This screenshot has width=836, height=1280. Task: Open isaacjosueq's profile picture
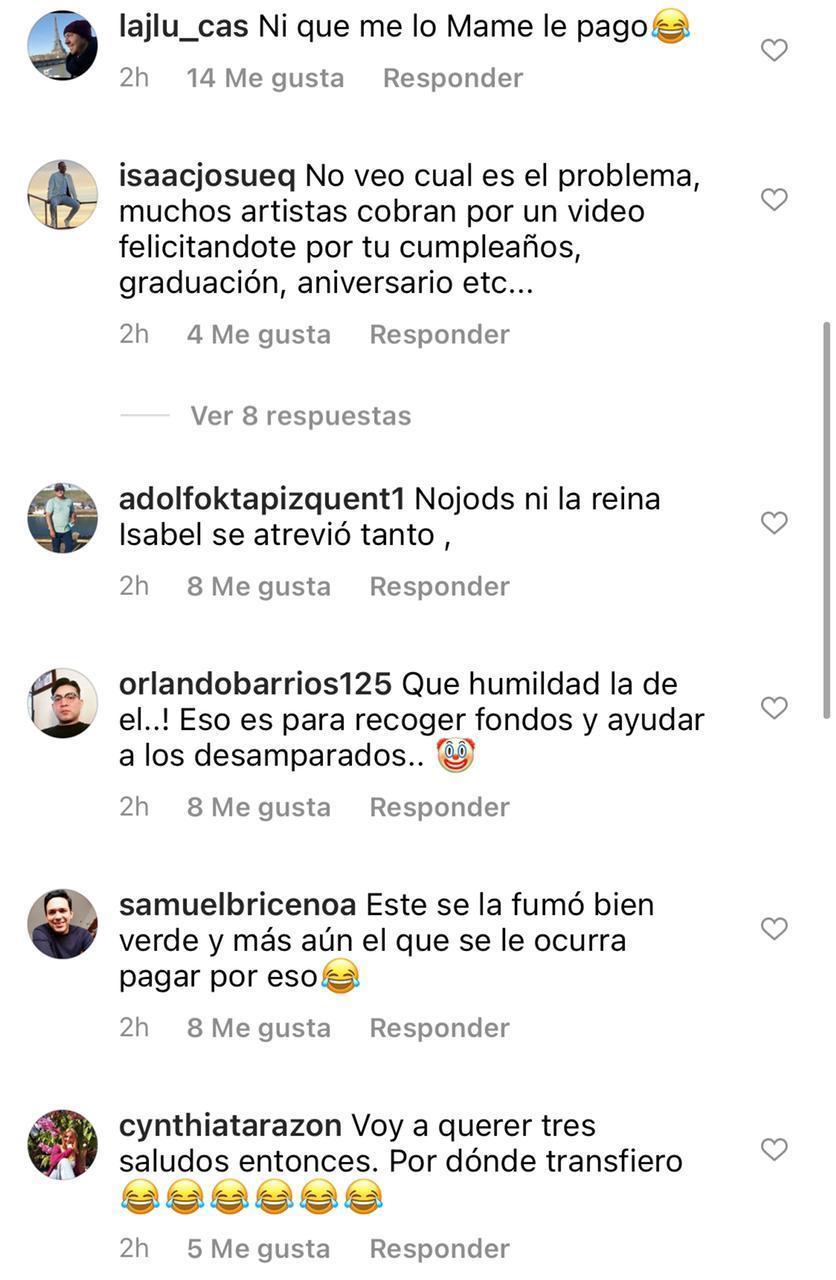(62, 195)
